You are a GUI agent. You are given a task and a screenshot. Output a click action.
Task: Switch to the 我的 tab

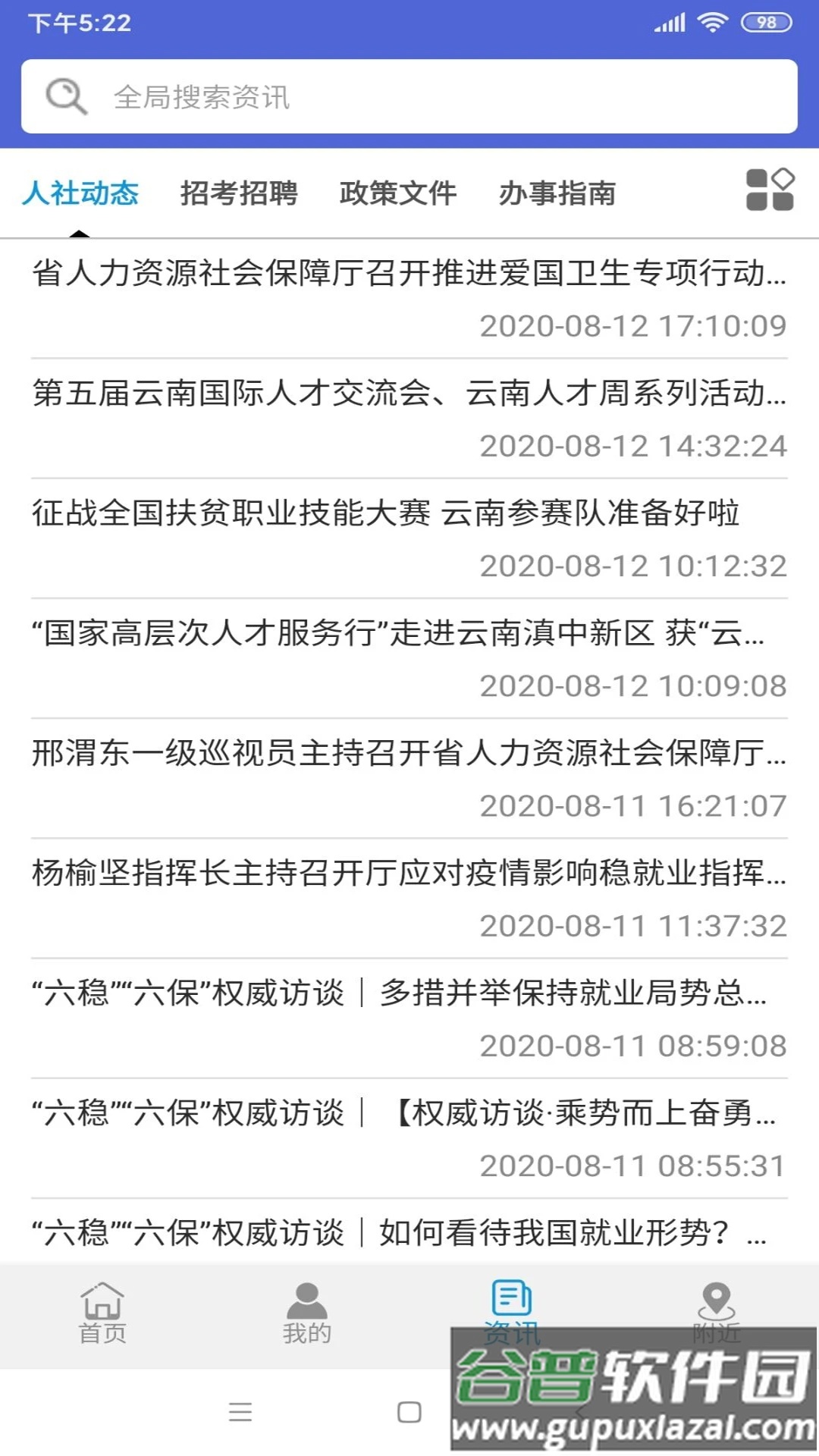coord(307,1313)
